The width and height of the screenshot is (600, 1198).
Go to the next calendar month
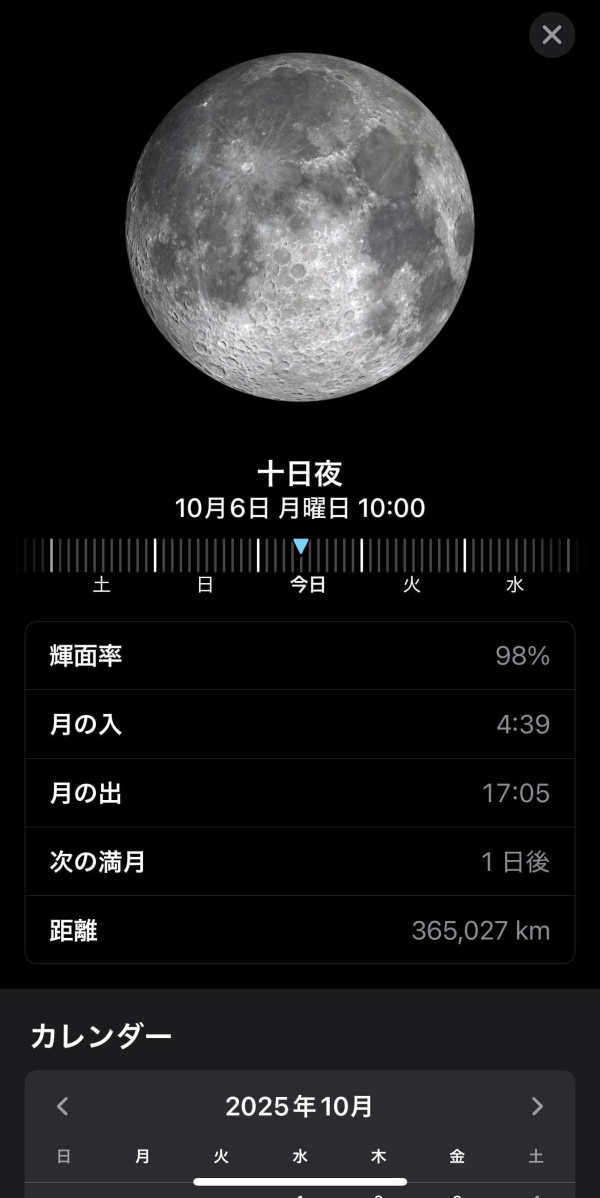coord(537,1106)
